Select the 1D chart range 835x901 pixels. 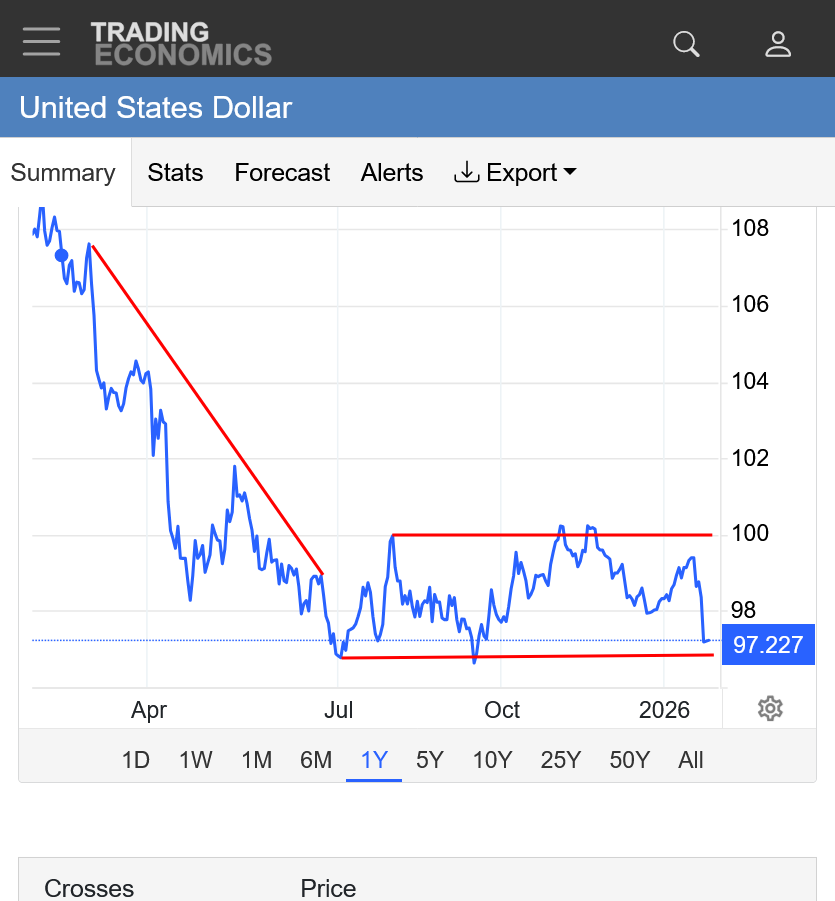135,760
